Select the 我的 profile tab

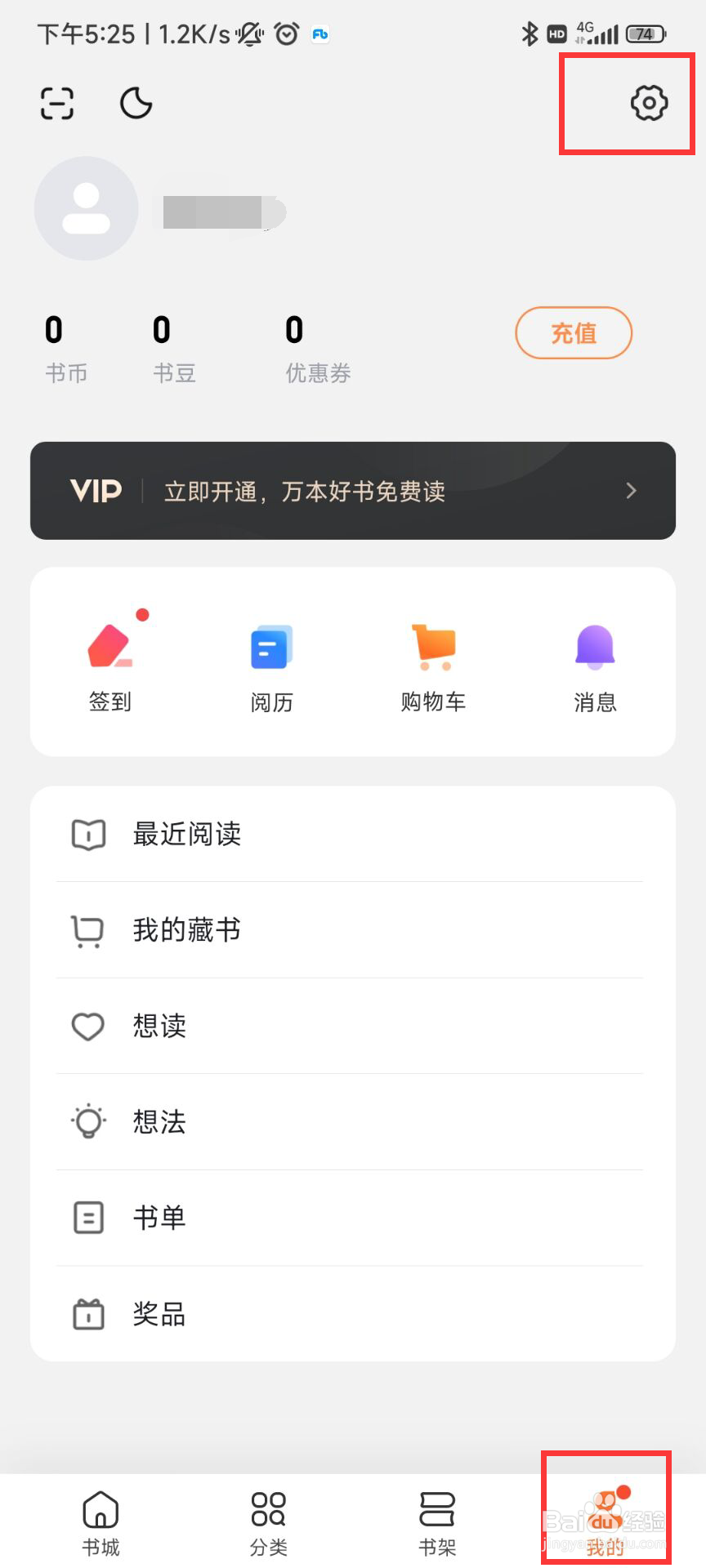pyautogui.click(x=605, y=1521)
